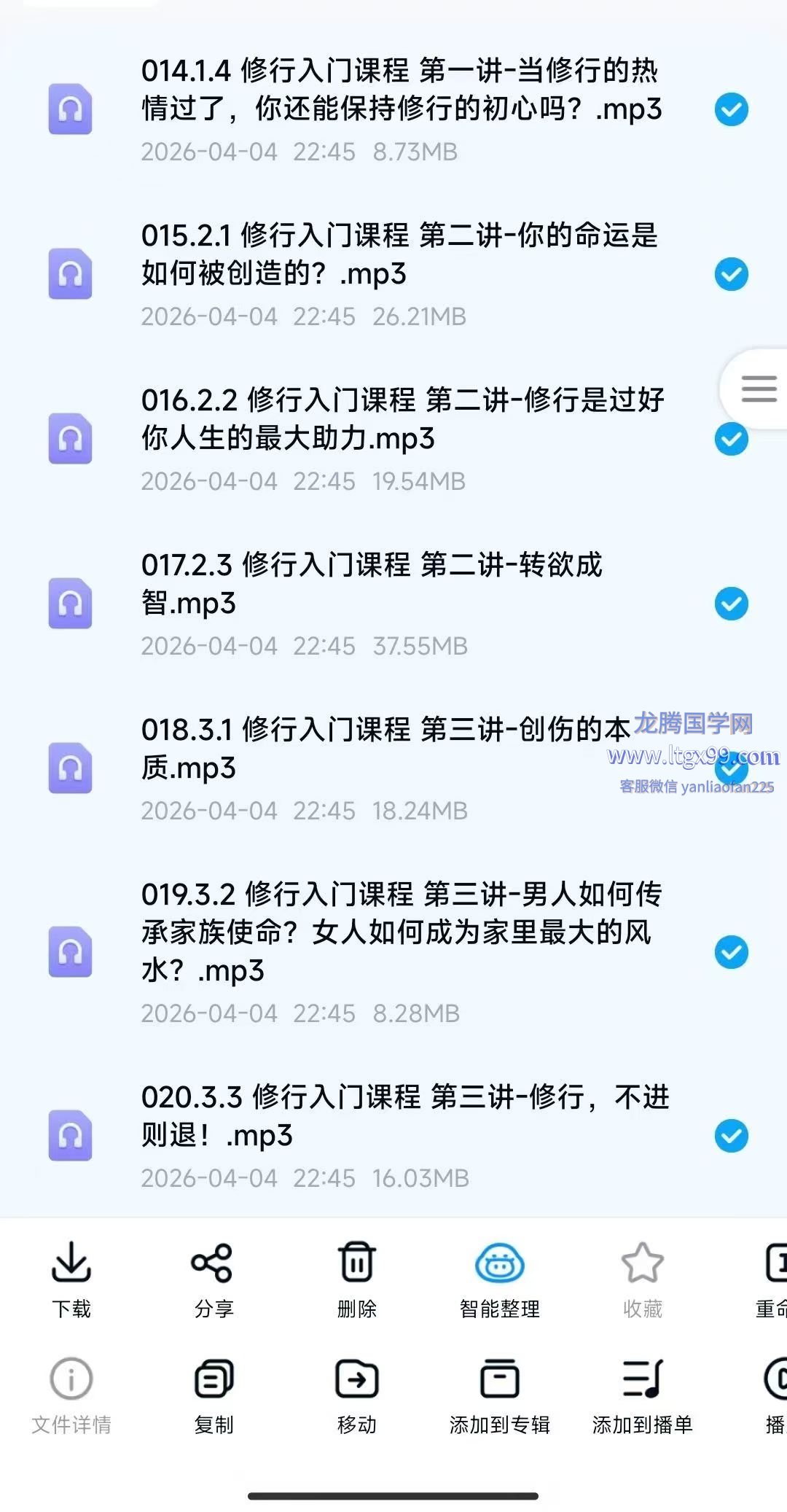The width and height of the screenshot is (787, 1512).
Task: Deselect the 015.2.1 file checkbox
Action: coord(731,275)
